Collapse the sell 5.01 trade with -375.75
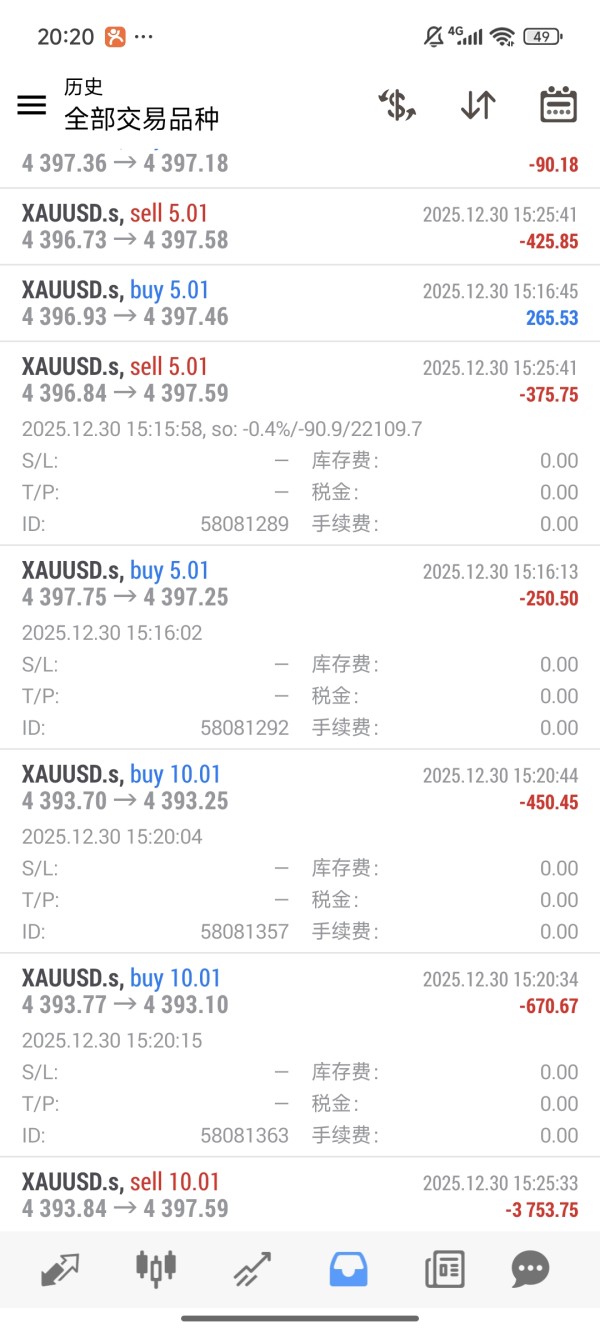This screenshot has width=600, height=1333. (300, 380)
